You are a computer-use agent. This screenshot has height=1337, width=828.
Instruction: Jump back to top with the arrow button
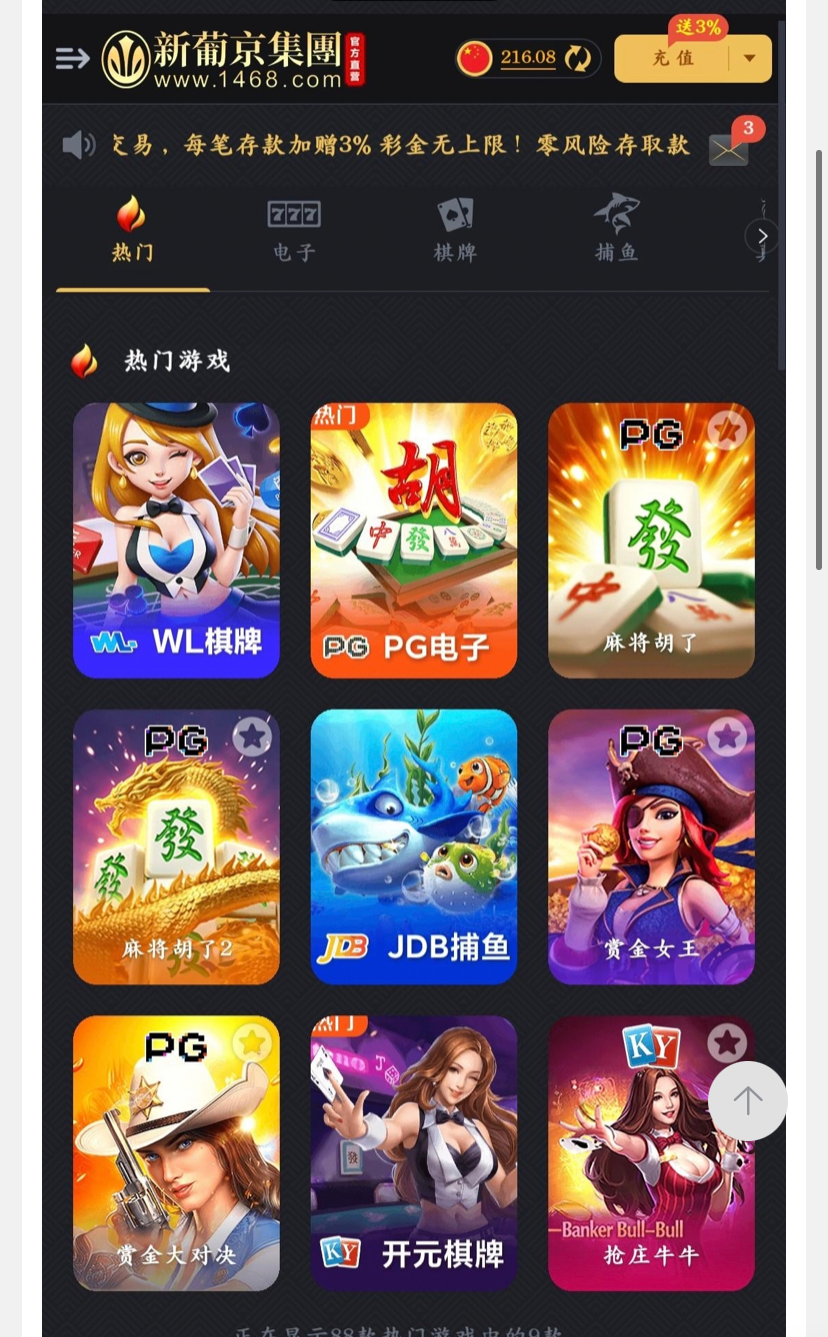click(x=748, y=1101)
